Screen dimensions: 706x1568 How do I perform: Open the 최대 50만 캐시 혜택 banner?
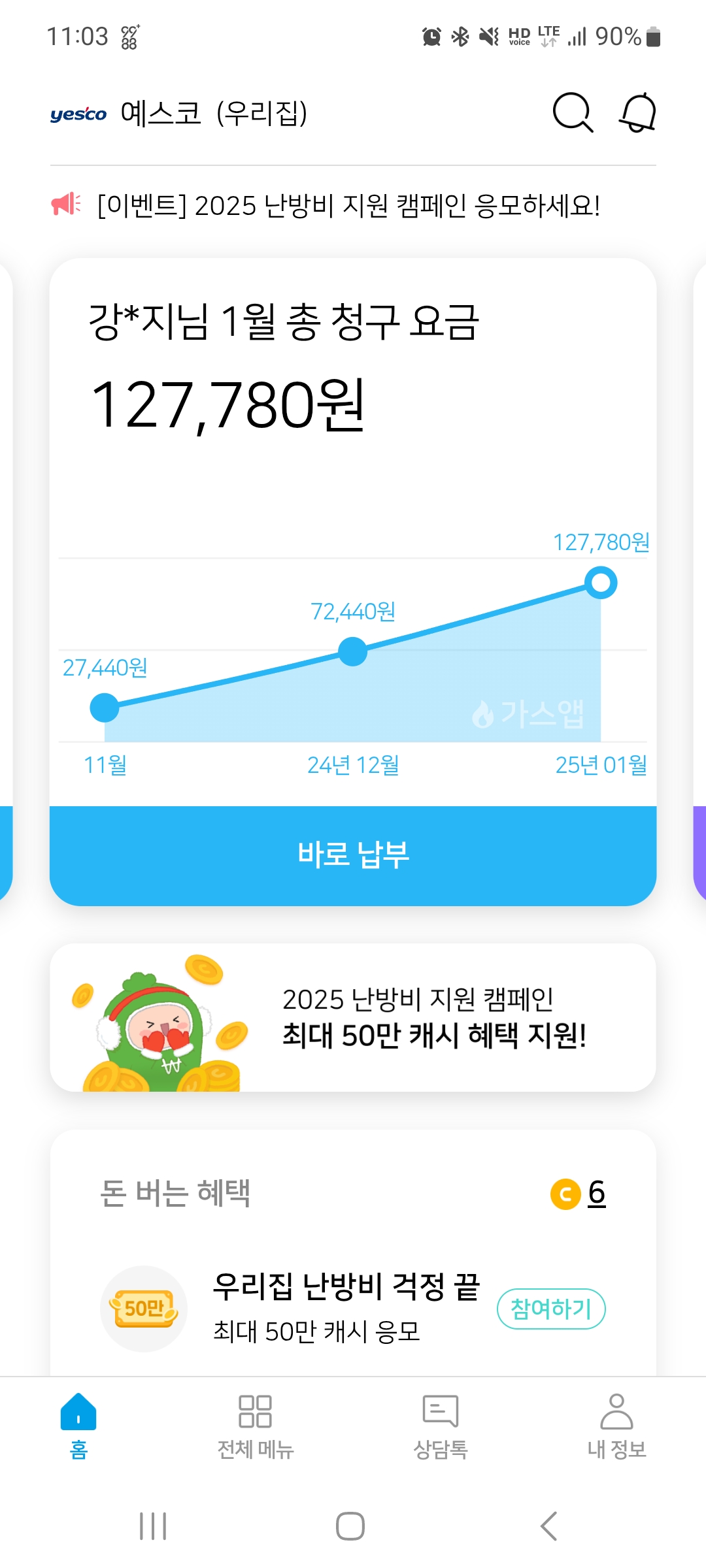[353, 1017]
